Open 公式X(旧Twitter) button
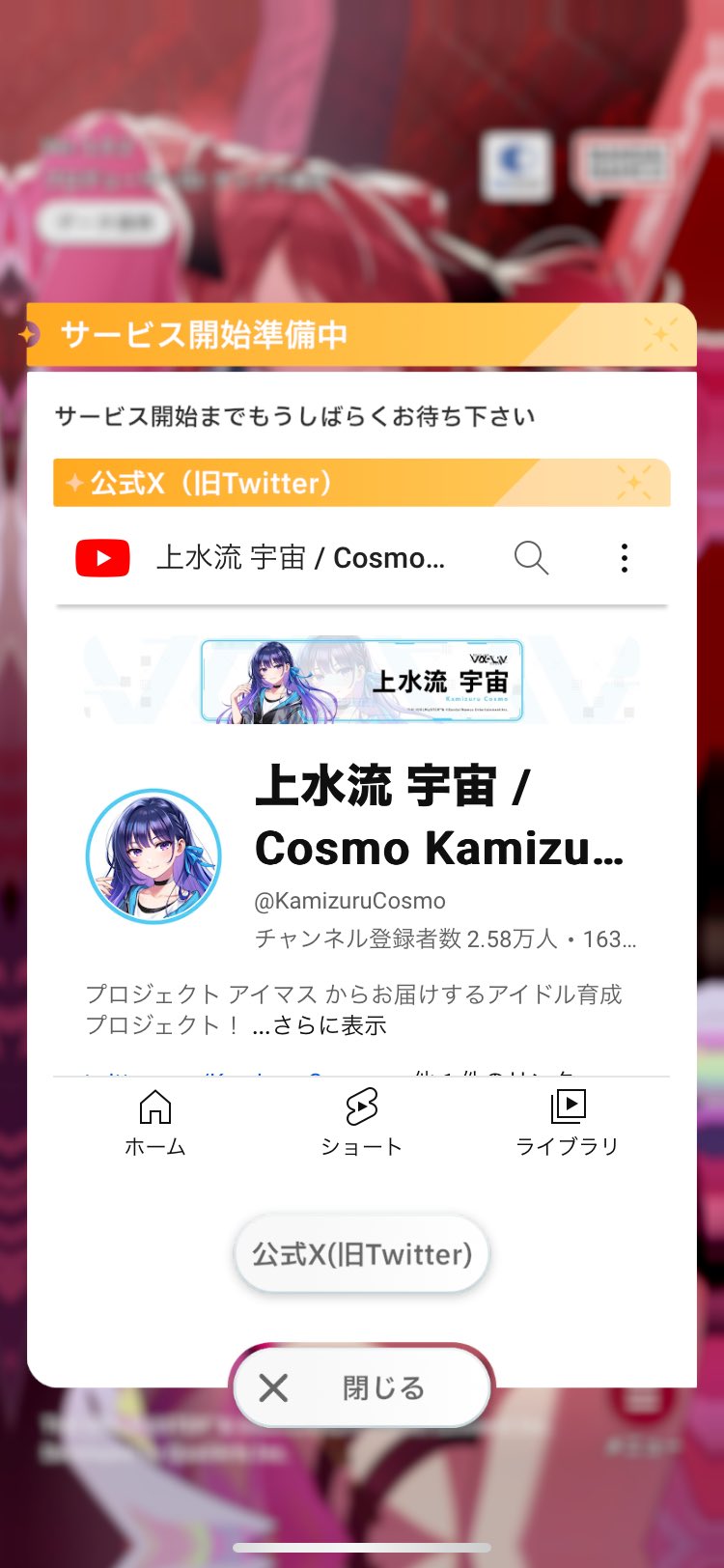Screen dimensions: 724x1568 (x=362, y=1254)
